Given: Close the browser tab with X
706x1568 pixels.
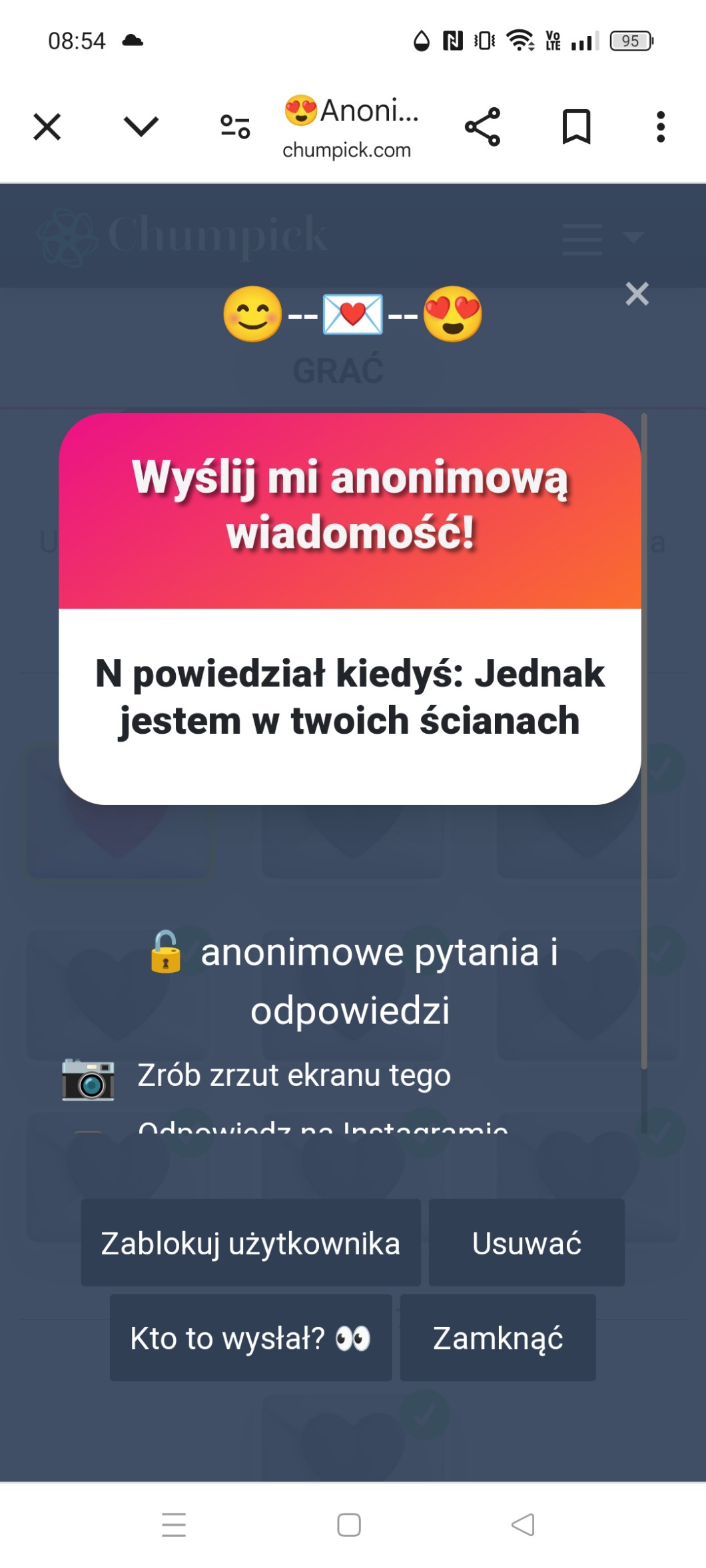Looking at the screenshot, I should tap(47, 127).
